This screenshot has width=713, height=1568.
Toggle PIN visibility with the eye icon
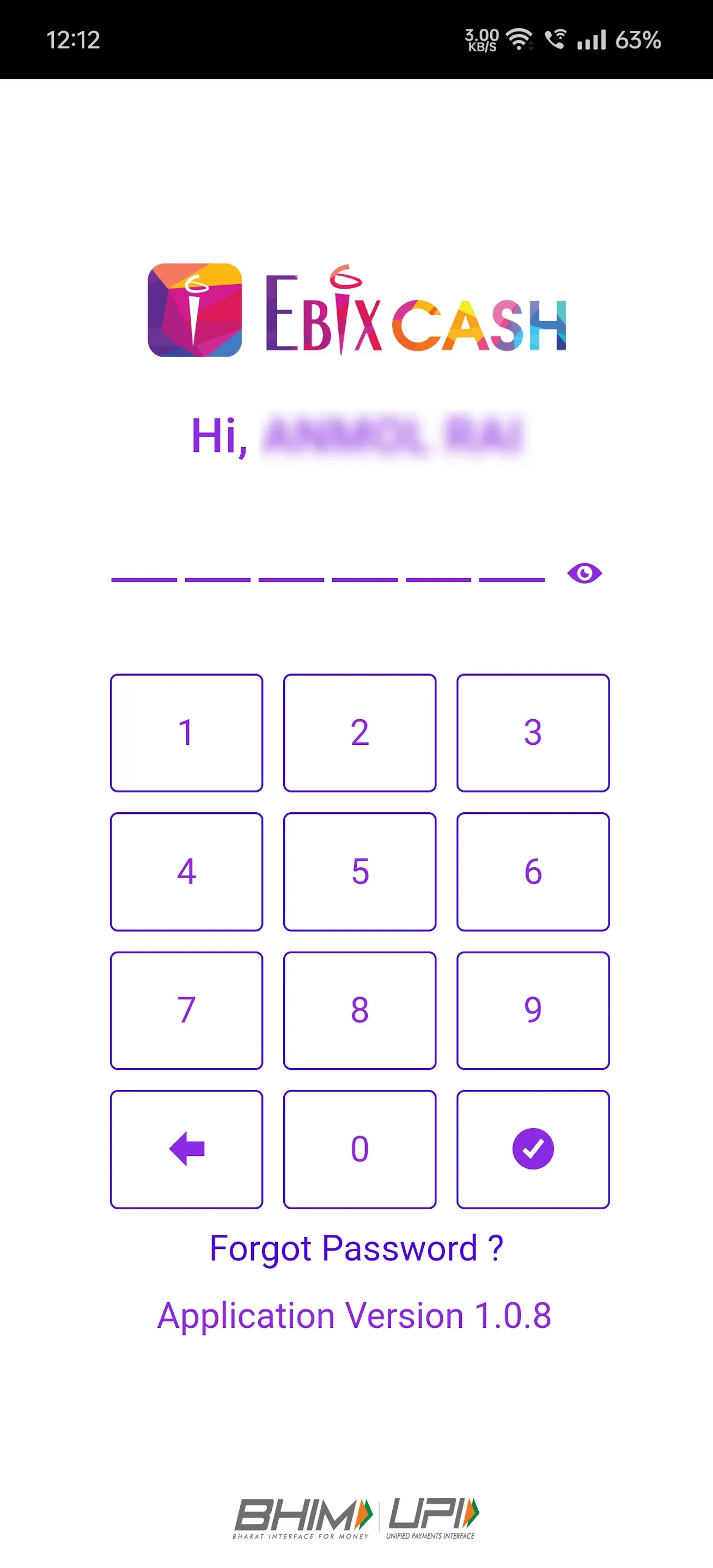click(x=584, y=573)
